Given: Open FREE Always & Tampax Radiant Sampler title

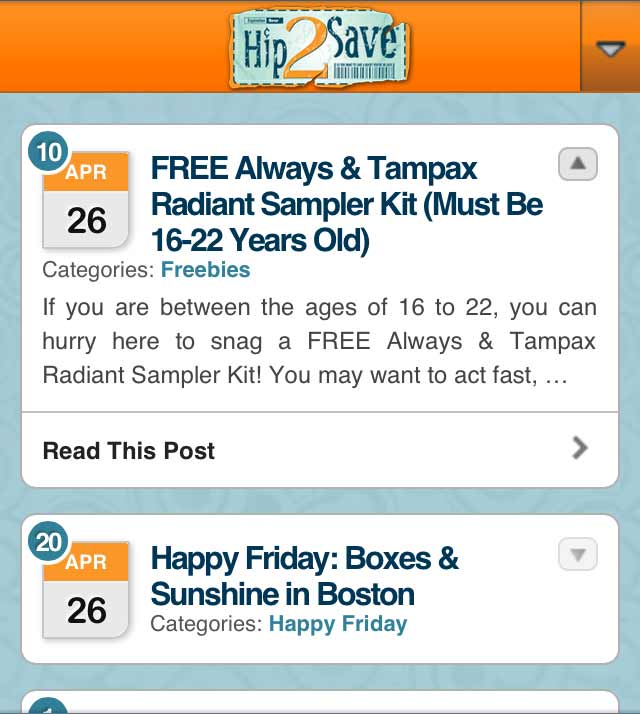Looking at the screenshot, I should [x=346, y=205].
